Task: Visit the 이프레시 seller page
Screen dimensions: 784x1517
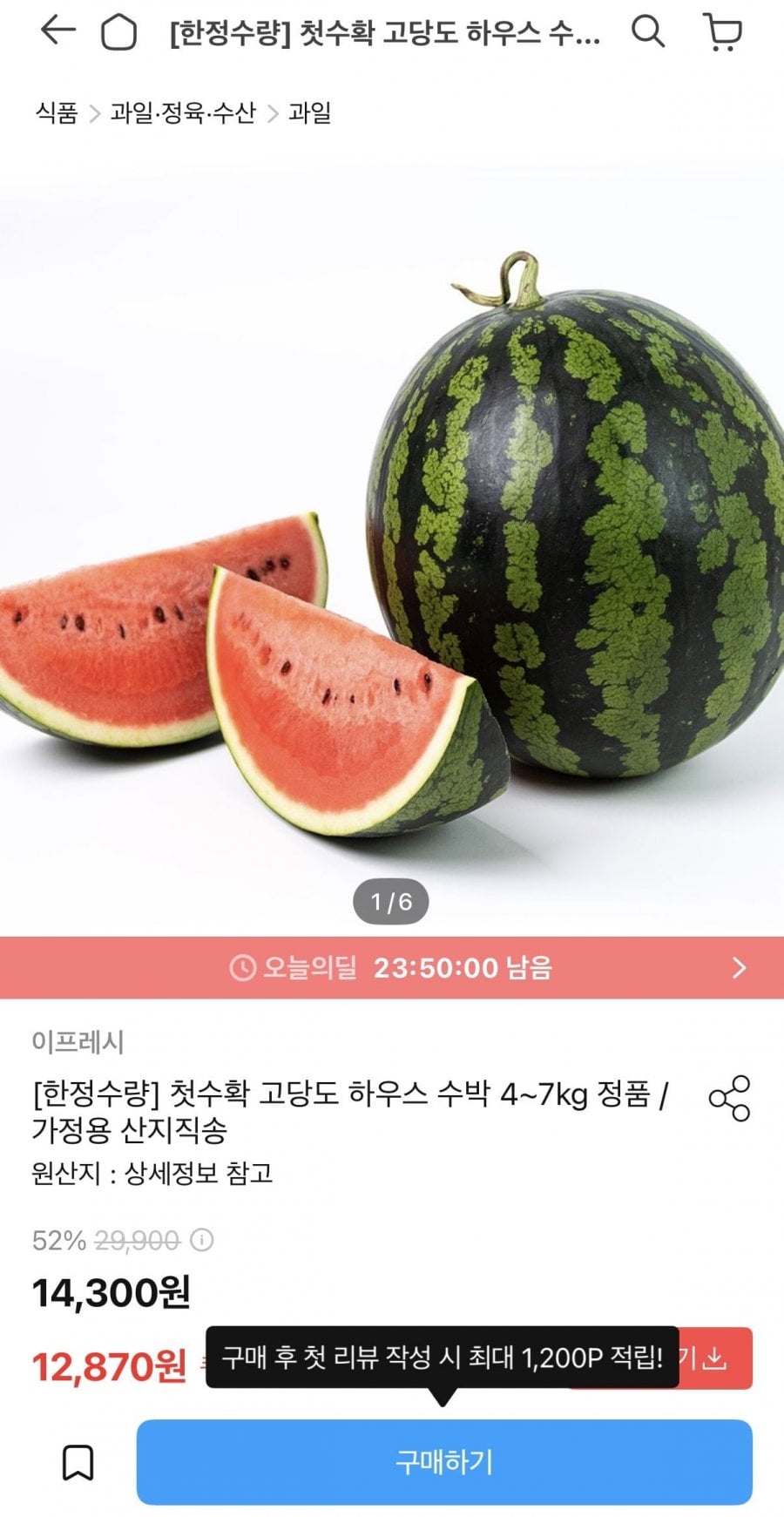Action: (x=78, y=1041)
